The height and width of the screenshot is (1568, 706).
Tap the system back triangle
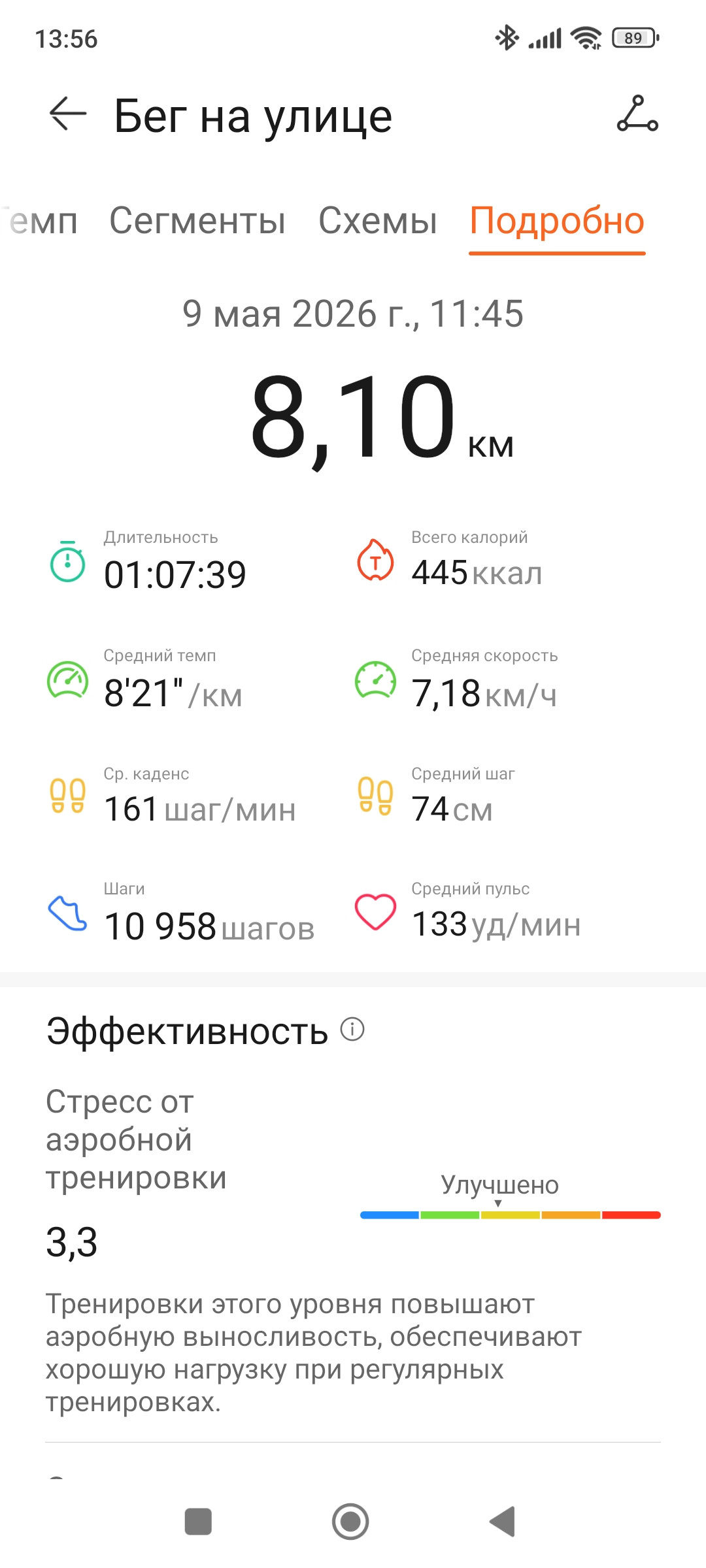click(503, 1522)
